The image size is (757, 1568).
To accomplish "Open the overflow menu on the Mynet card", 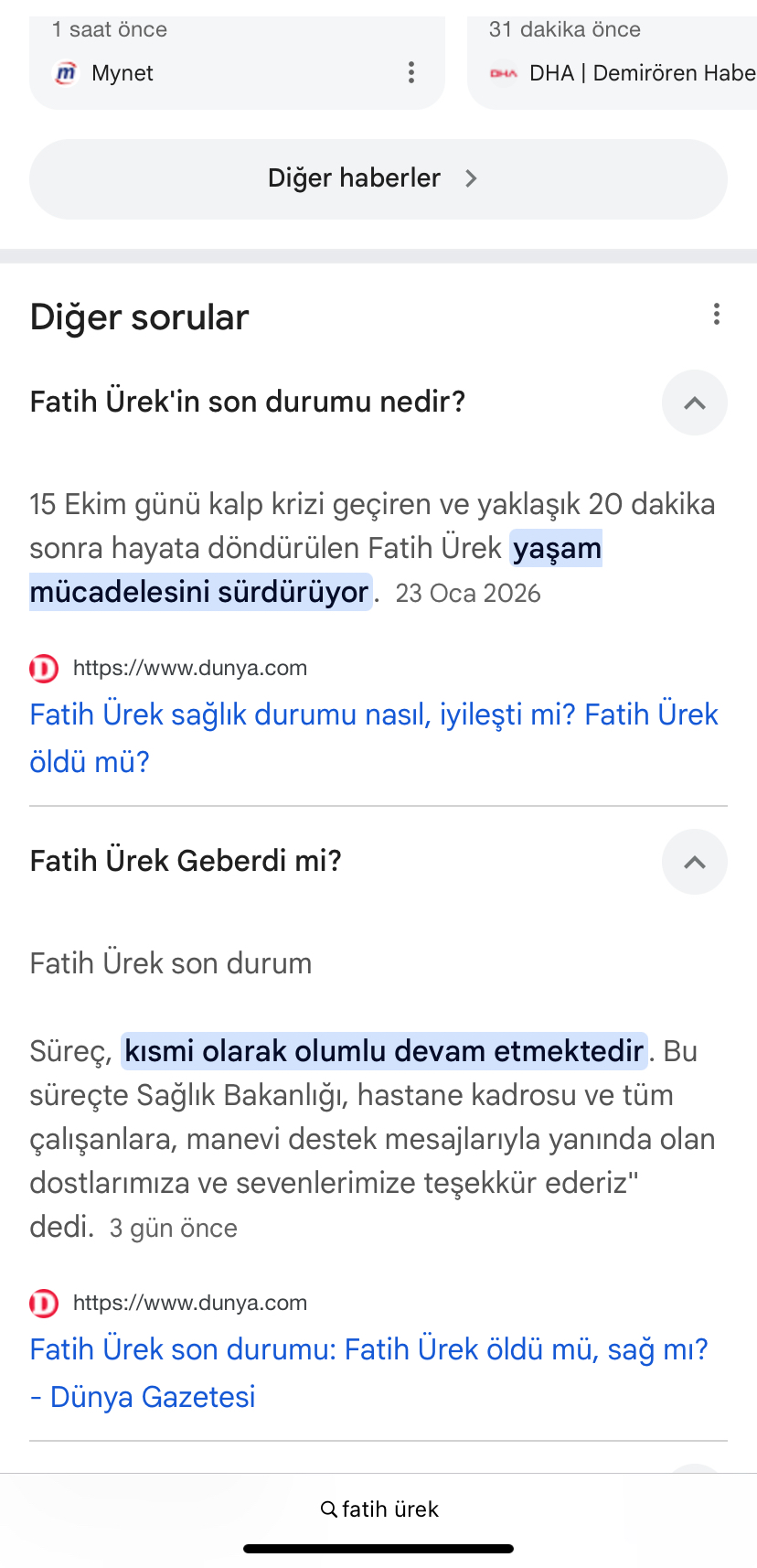I will (x=411, y=73).
